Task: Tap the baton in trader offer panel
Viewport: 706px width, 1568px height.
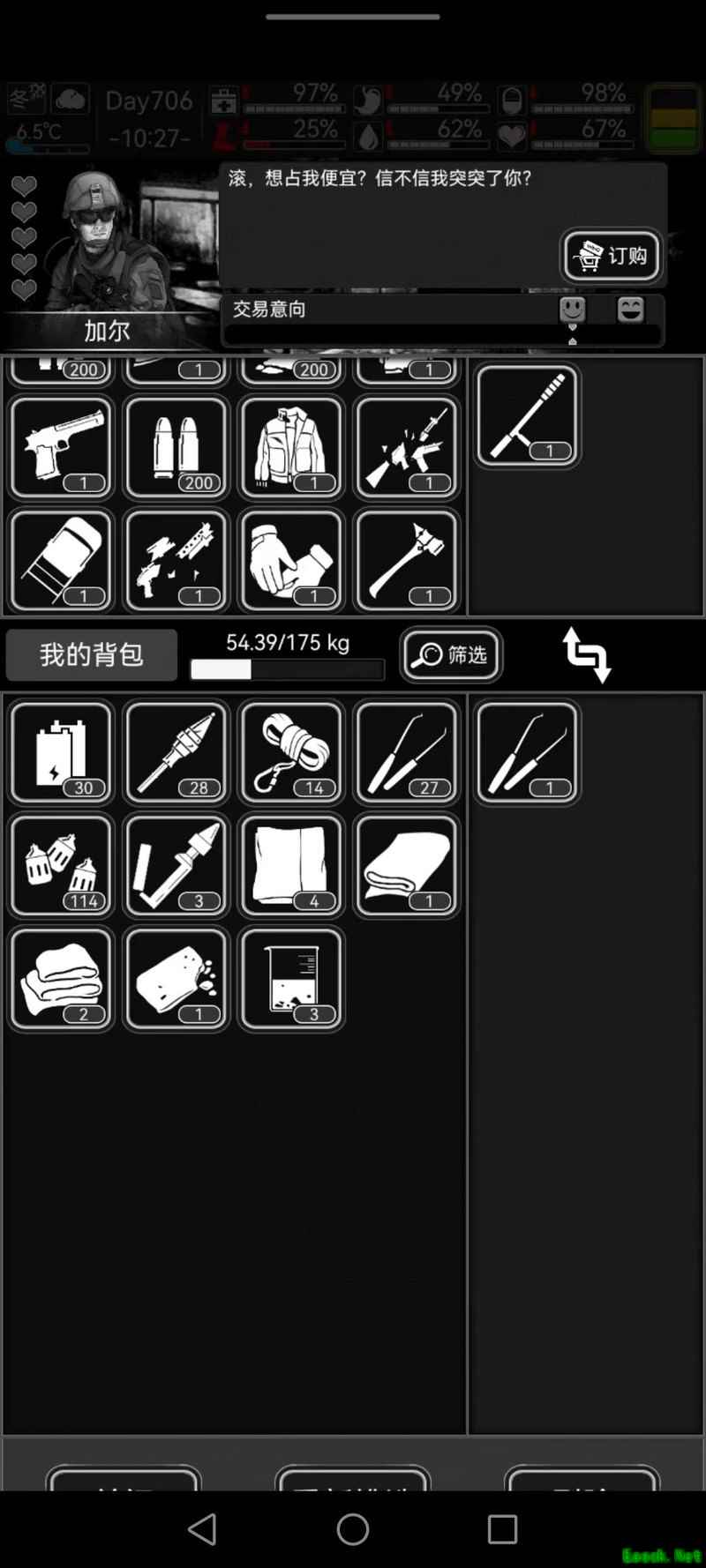Action: 527,415
